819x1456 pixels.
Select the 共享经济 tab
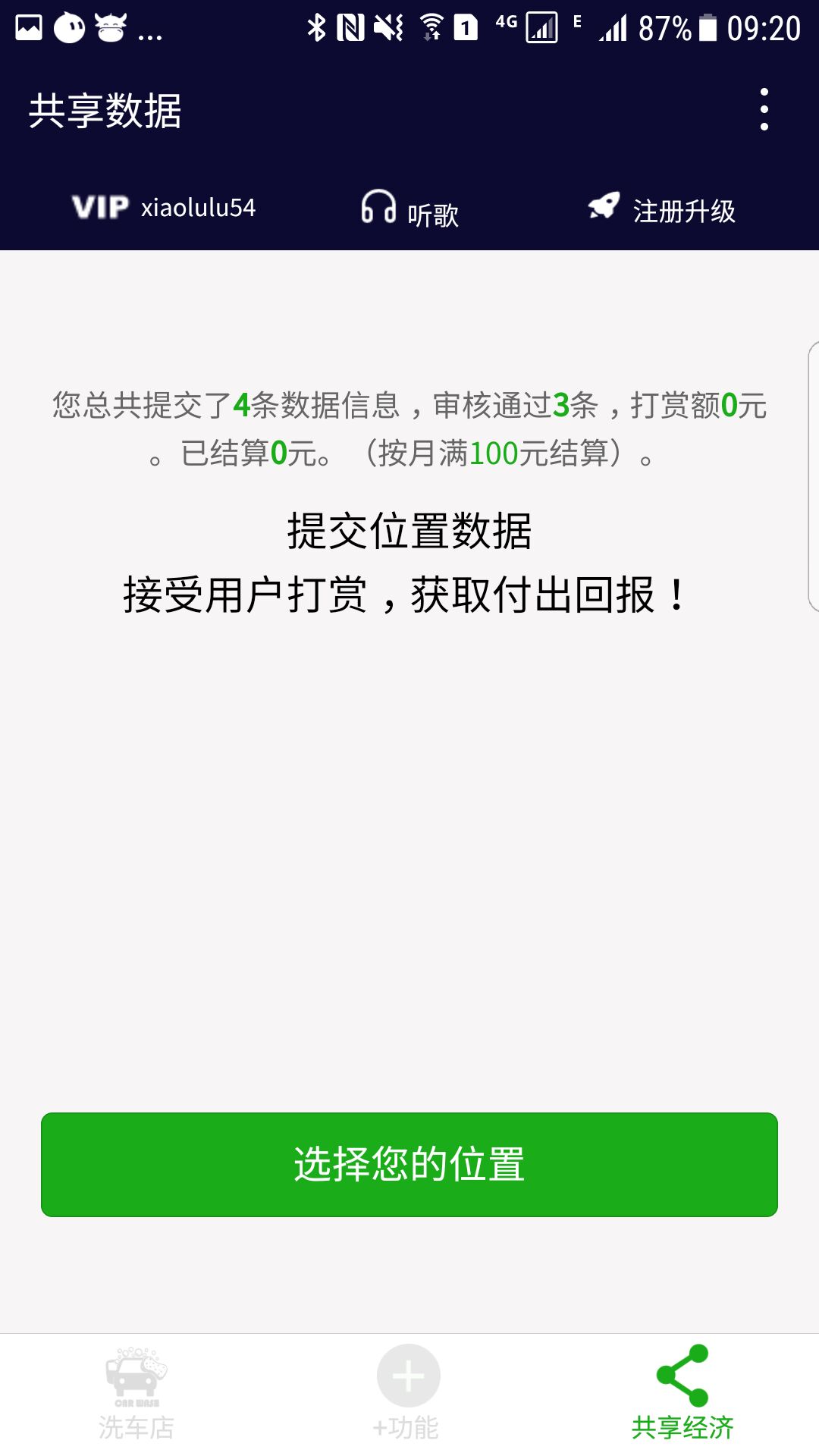click(682, 1395)
